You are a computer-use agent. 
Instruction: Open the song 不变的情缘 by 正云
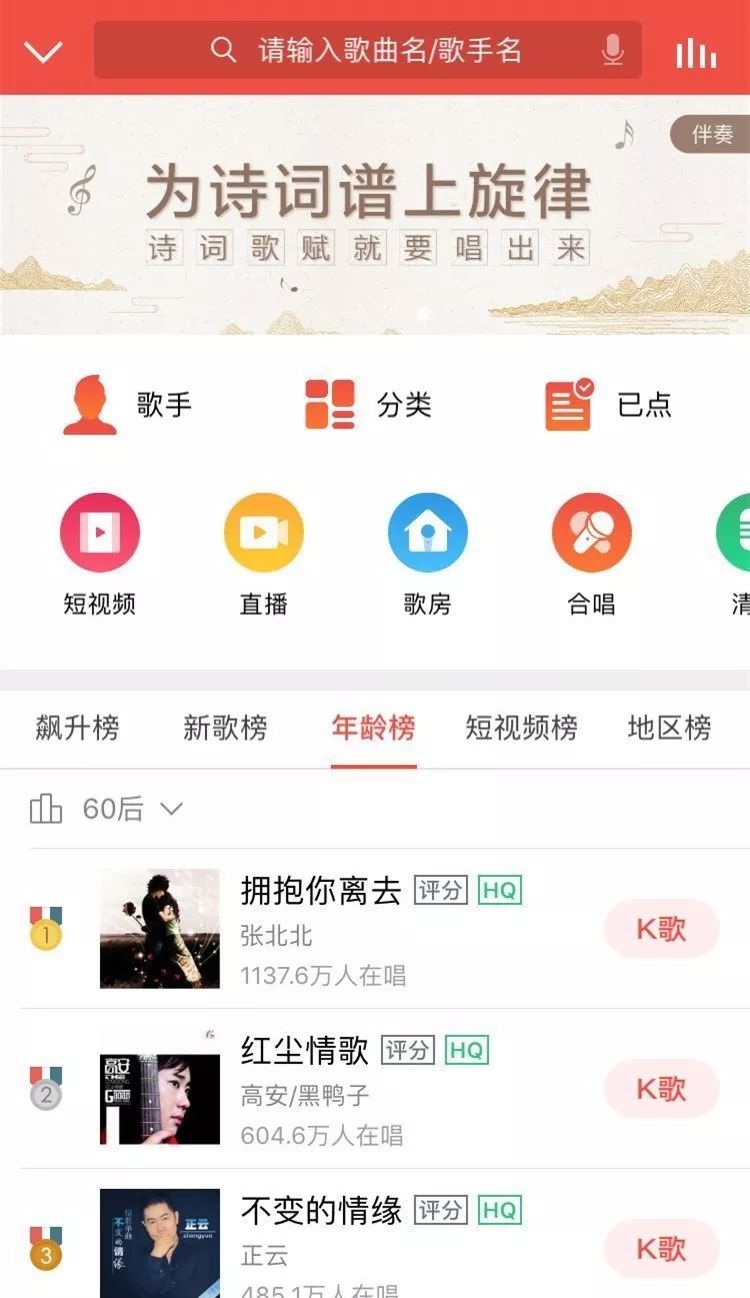[x=320, y=1212]
